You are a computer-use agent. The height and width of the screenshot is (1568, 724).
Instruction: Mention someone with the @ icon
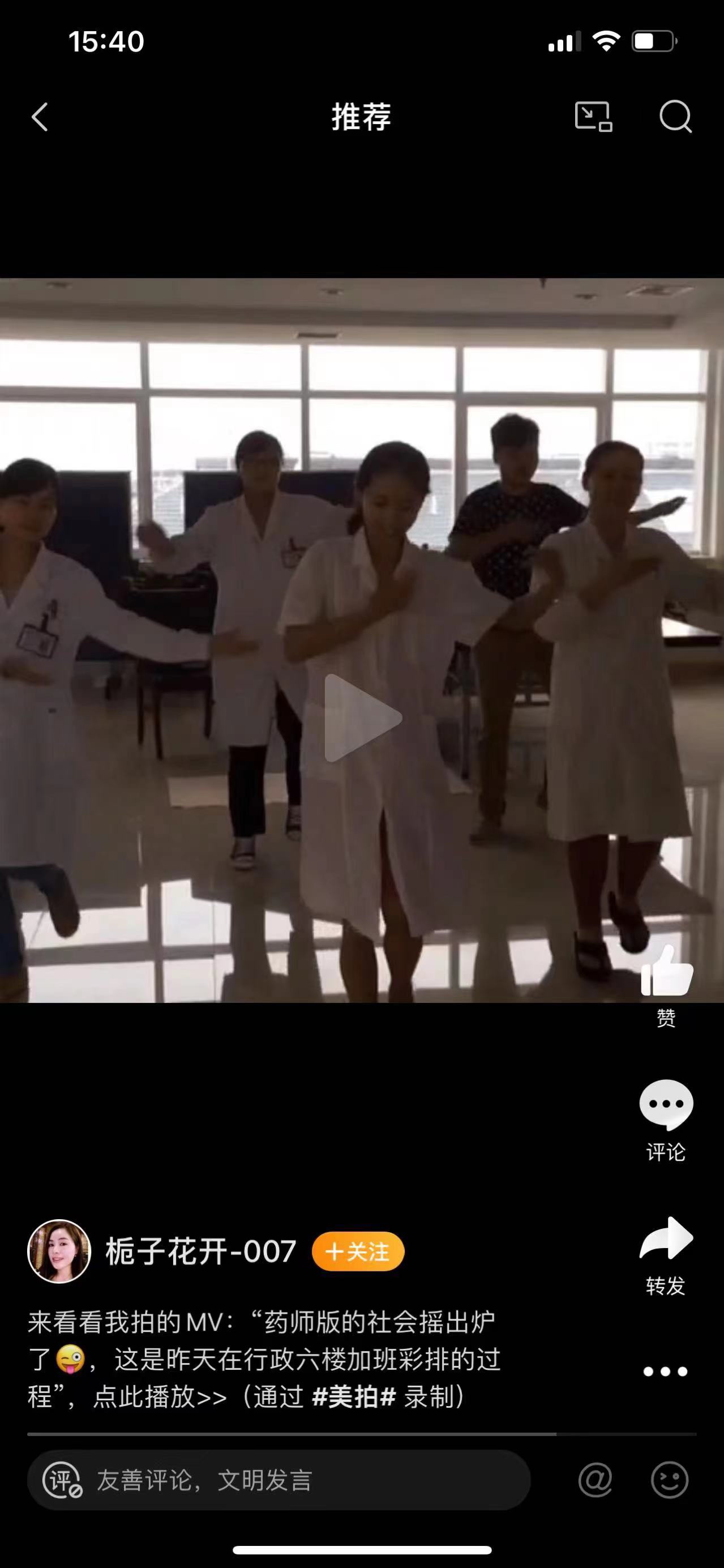pyautogui.click(x=595, y=1480)
